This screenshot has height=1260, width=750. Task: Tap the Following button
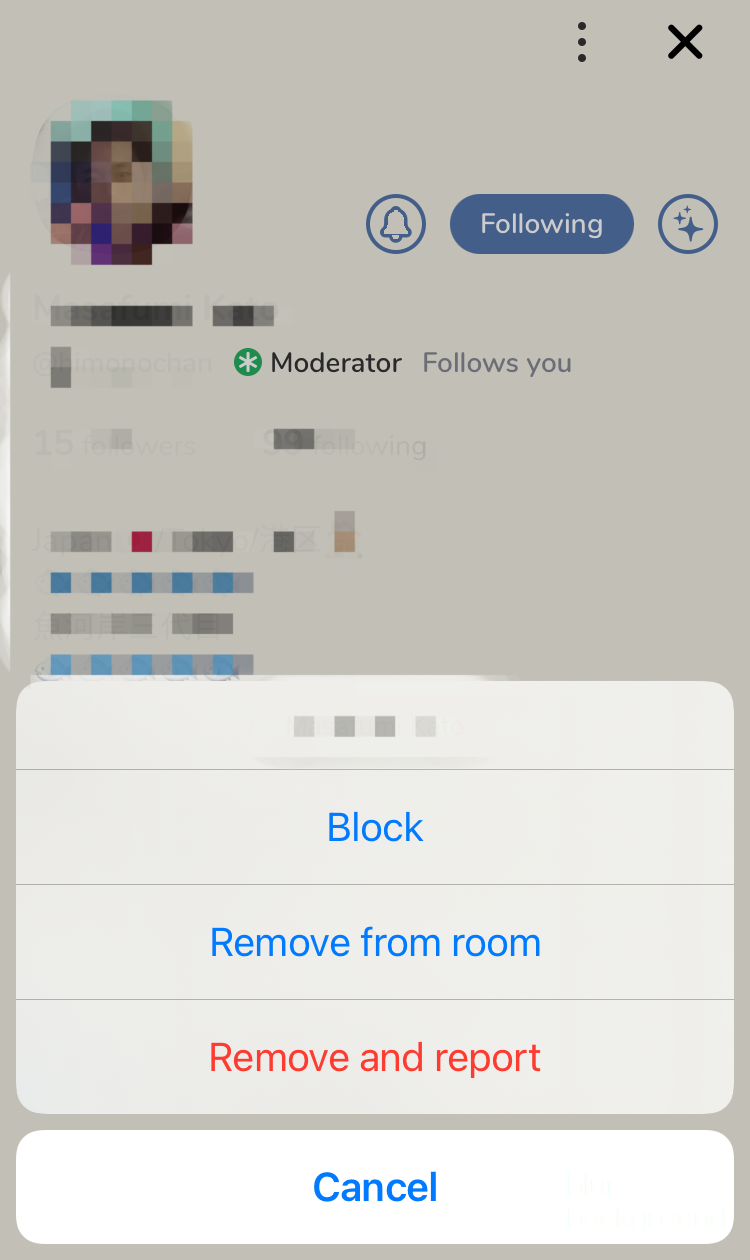tap(542, 224)
